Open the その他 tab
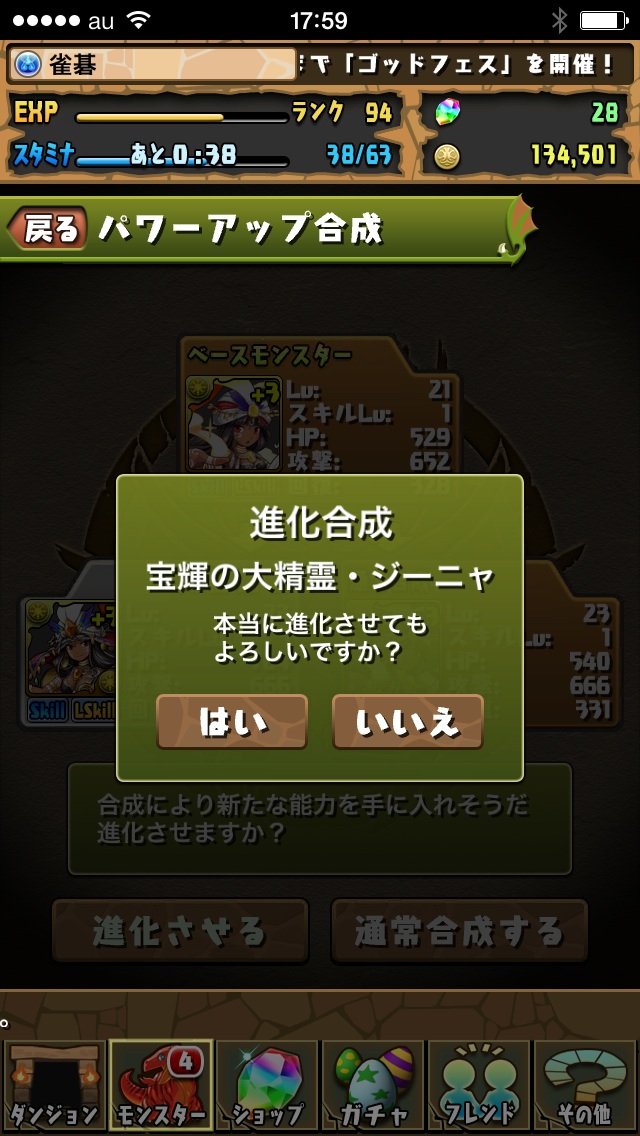This screenshot has width=640, height=1136. (x=586, y=1086)
